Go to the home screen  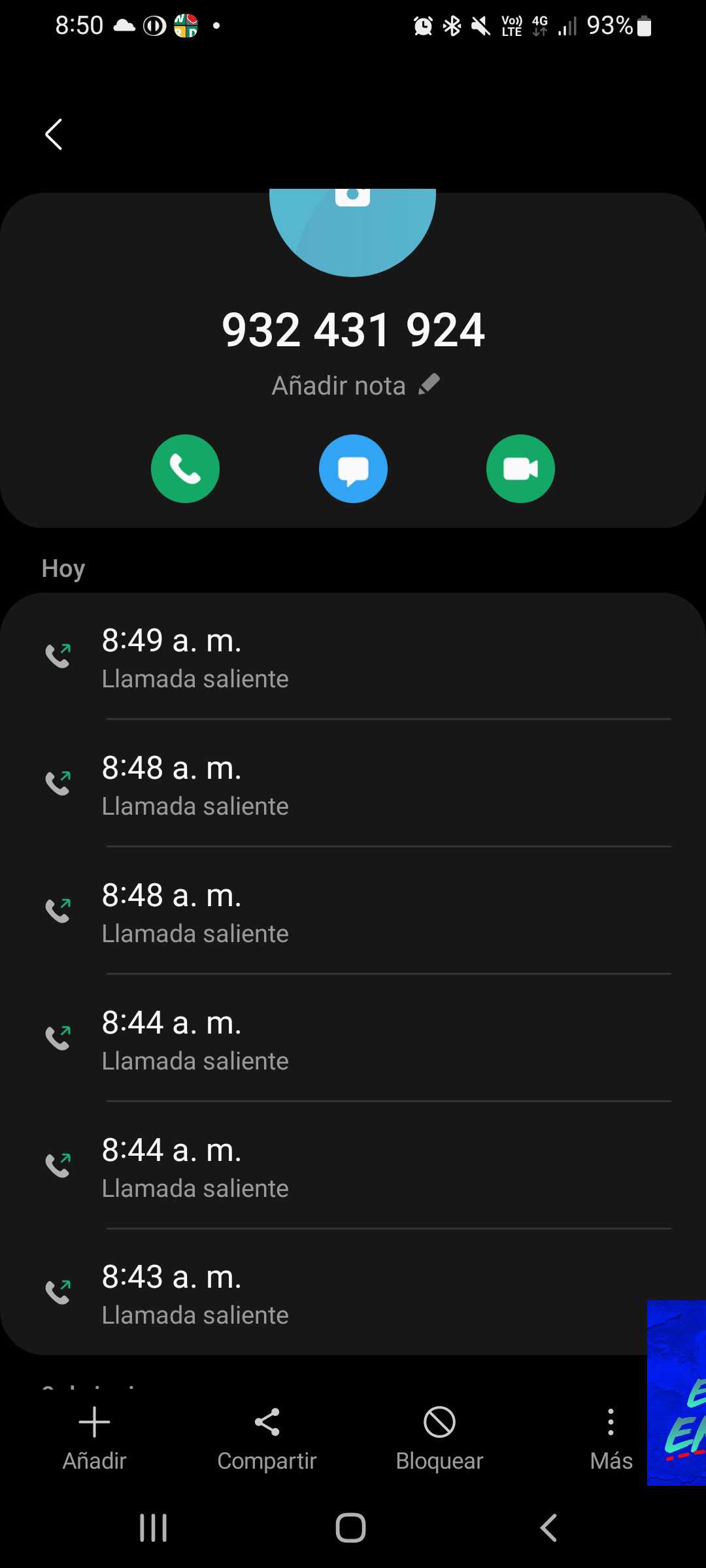pos(350,1527)
